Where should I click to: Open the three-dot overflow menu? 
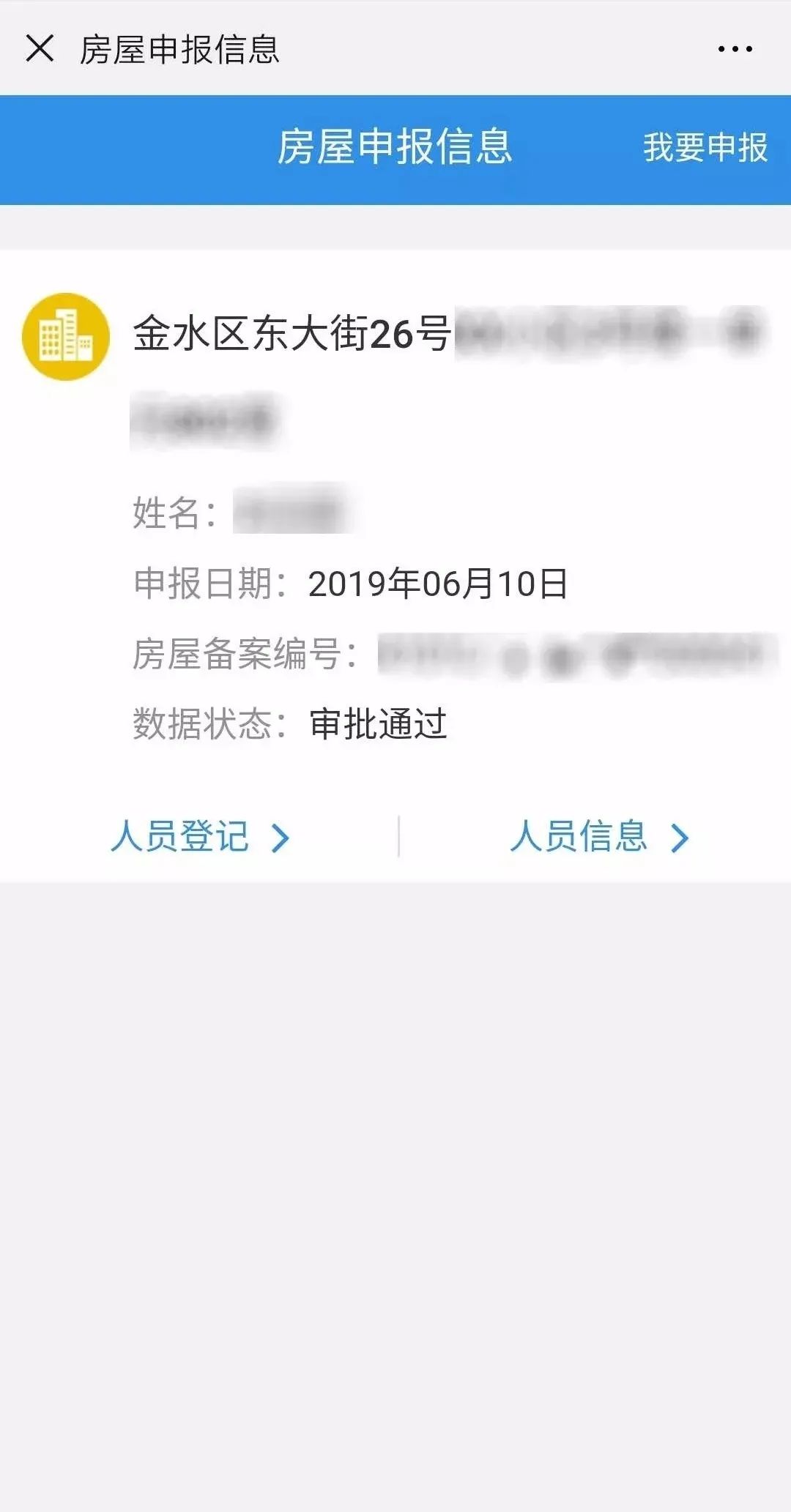point(735,49)
